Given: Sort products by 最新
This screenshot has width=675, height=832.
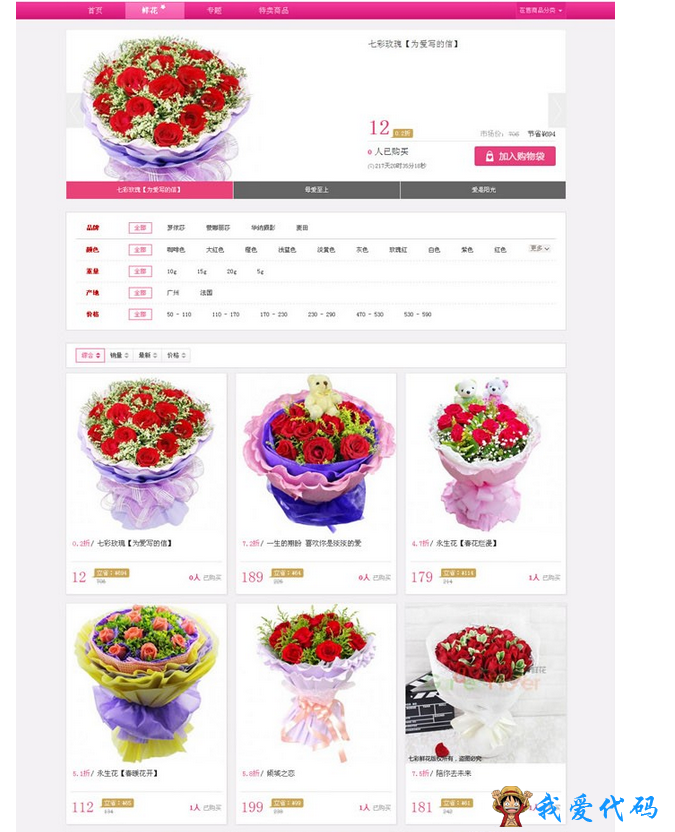Looking at the screenshot, I should [x=147, y=355].
